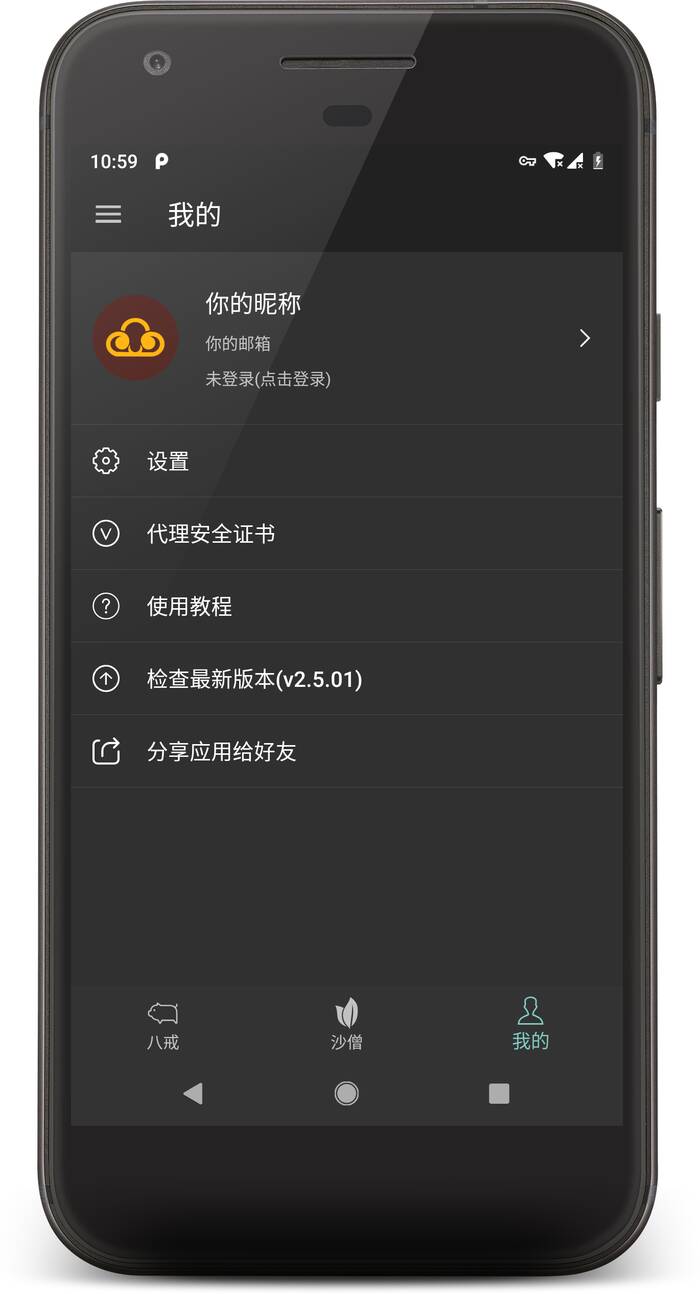The height and width of the screenshot is (1294, 700).
Task: Open the 设置 settings row
Action: (346, 461)
